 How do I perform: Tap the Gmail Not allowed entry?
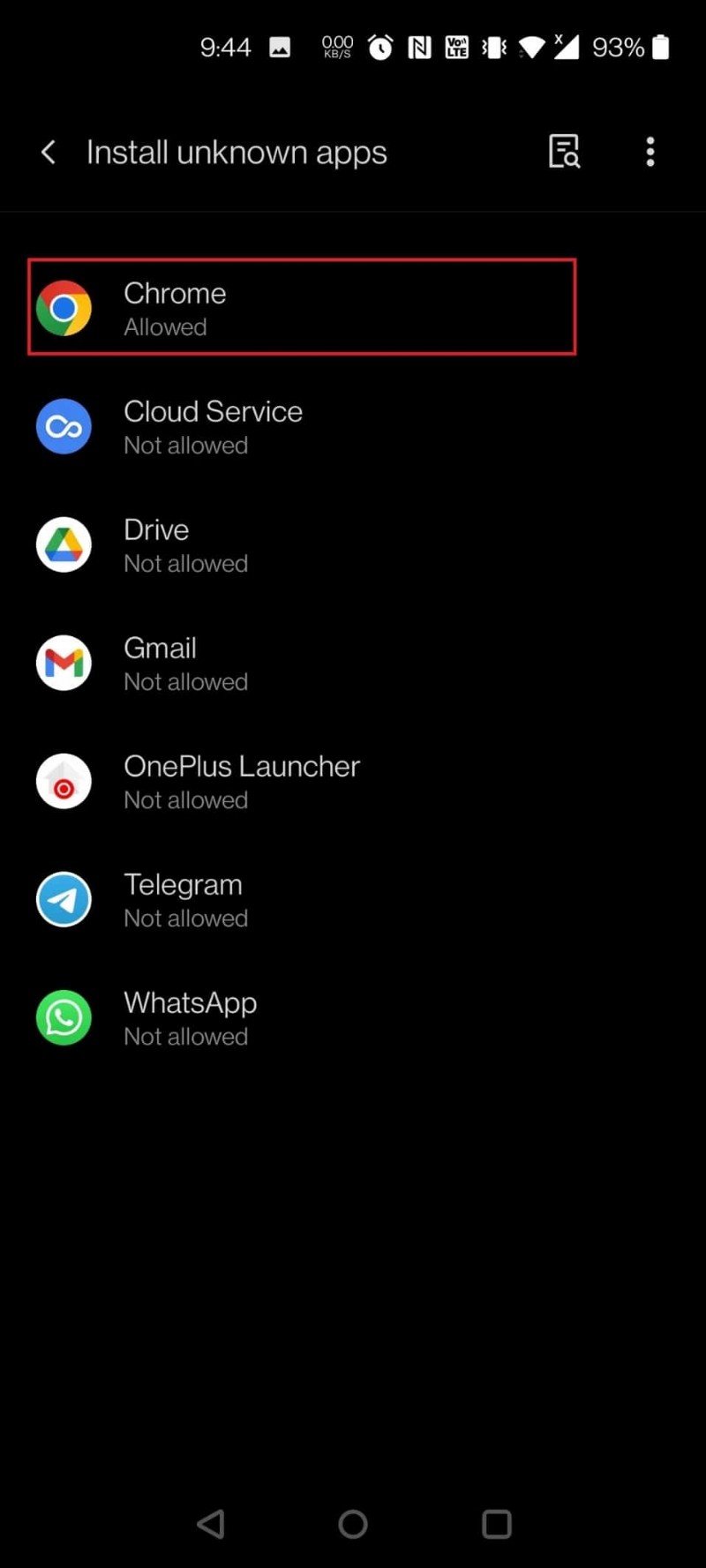[x=300, y=663]
